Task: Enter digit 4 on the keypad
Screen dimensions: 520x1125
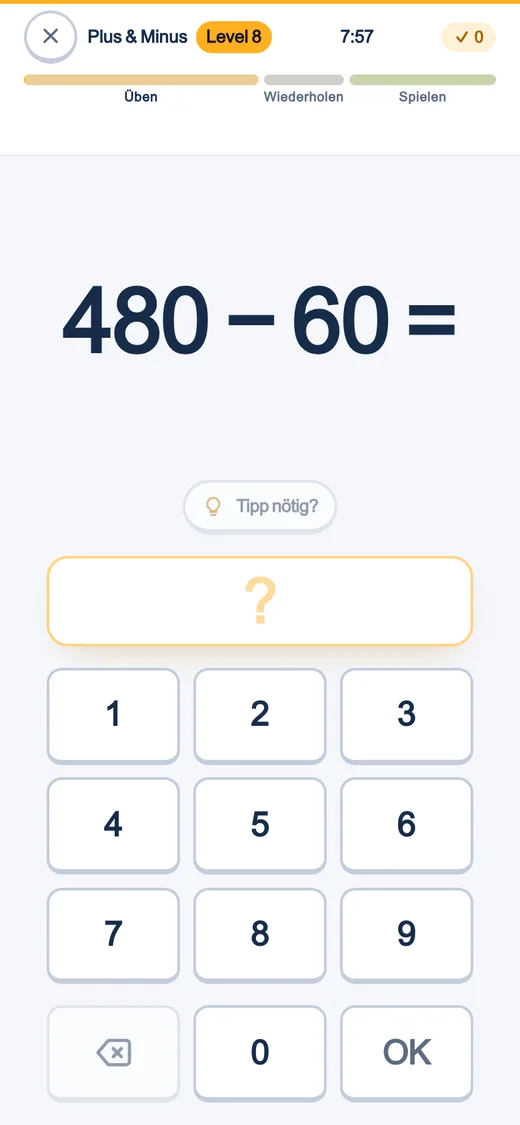Action: (113, 824)
